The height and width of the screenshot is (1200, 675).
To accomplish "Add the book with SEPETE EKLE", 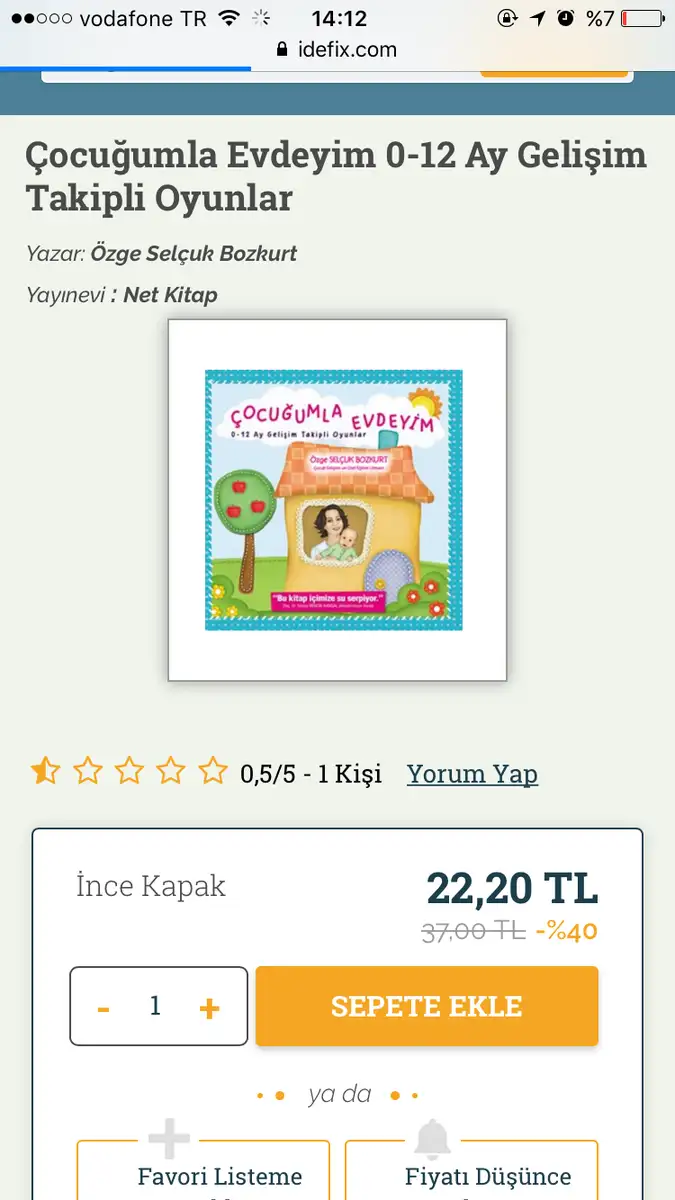I will [x=427, y=1006].
